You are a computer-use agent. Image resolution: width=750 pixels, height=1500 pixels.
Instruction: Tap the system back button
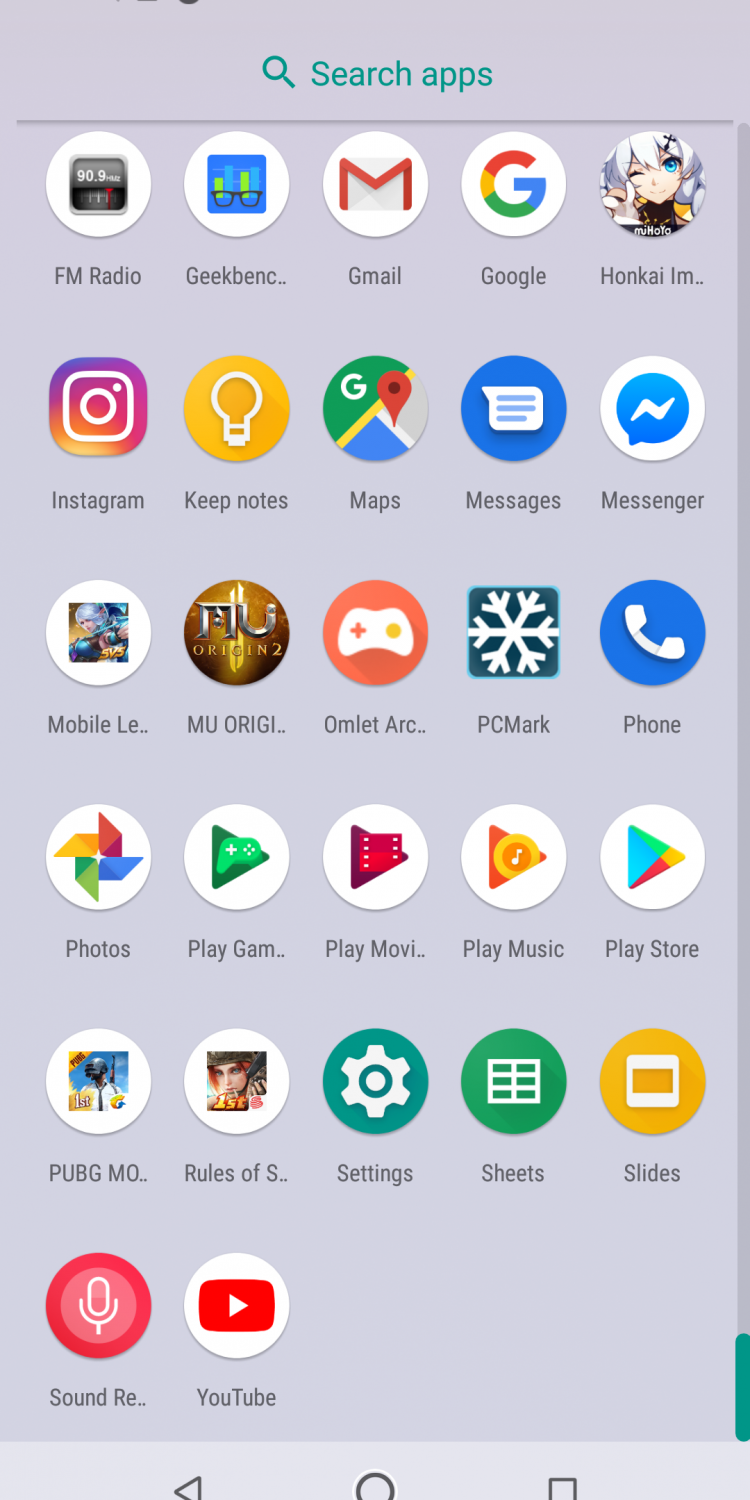click(188, 1487)
